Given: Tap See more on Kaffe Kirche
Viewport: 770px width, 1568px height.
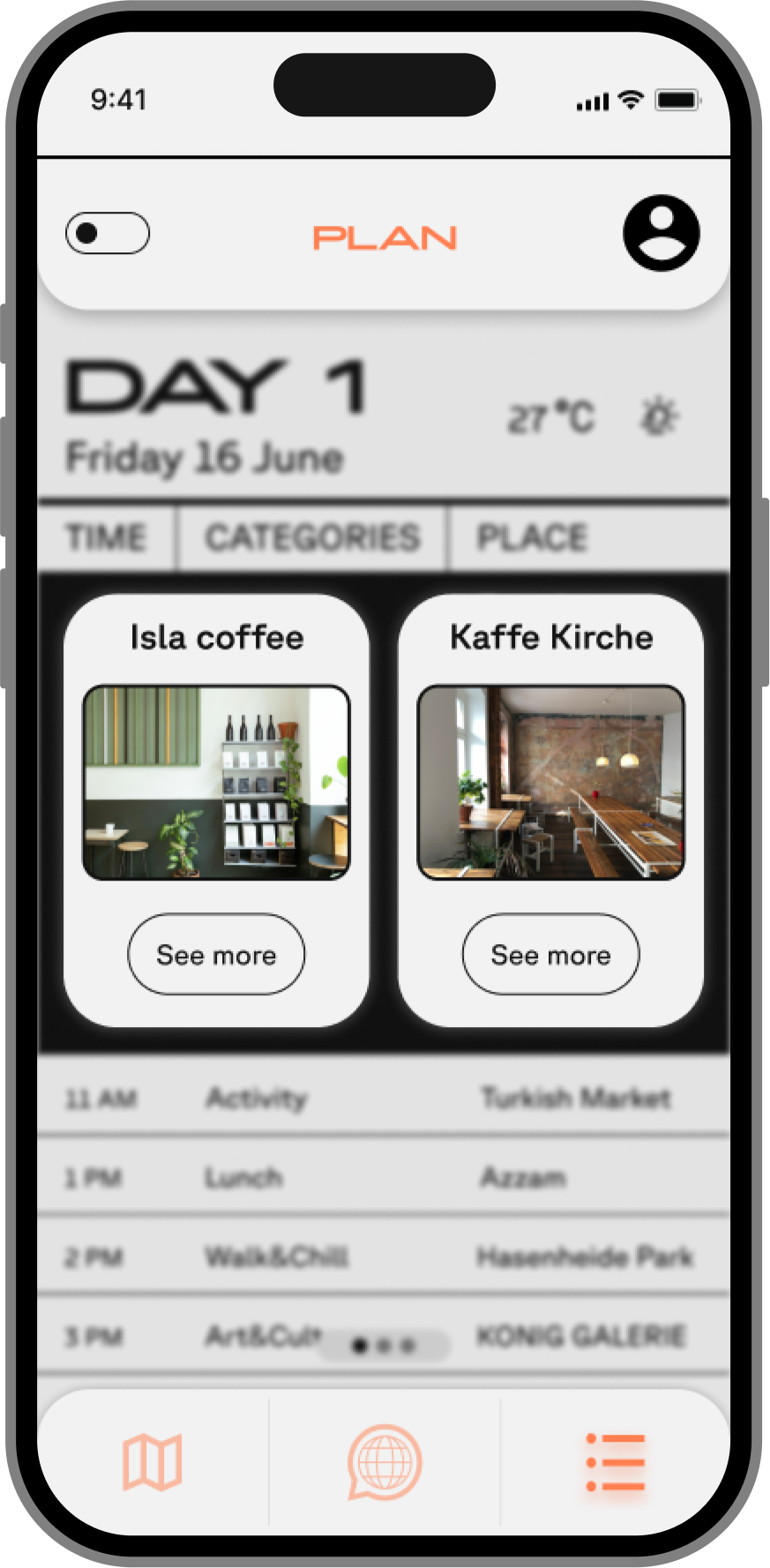Looking at the screenshot, I should click(x=550, y=954).
